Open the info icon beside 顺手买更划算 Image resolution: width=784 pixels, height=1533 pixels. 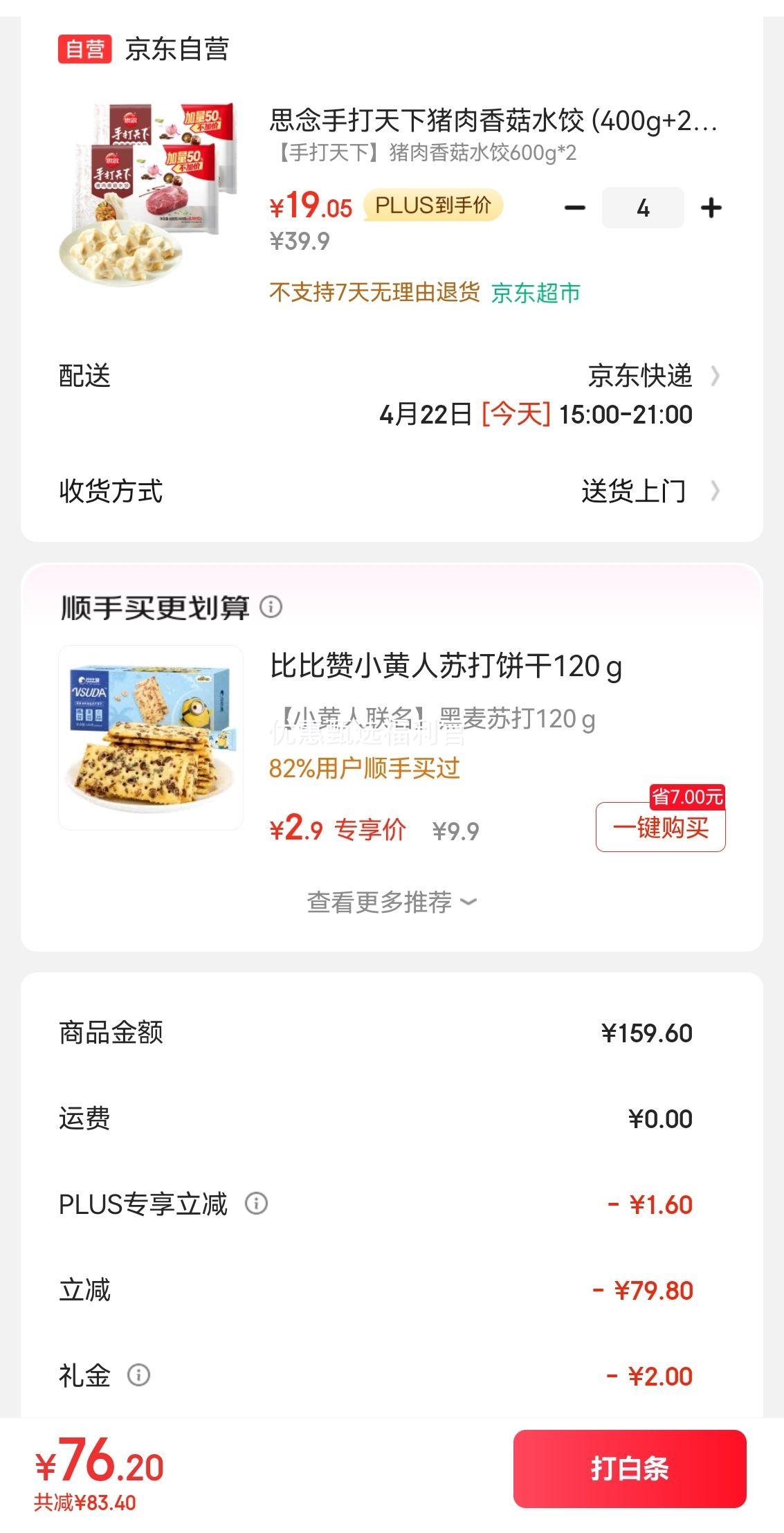[x=271, y=607]
